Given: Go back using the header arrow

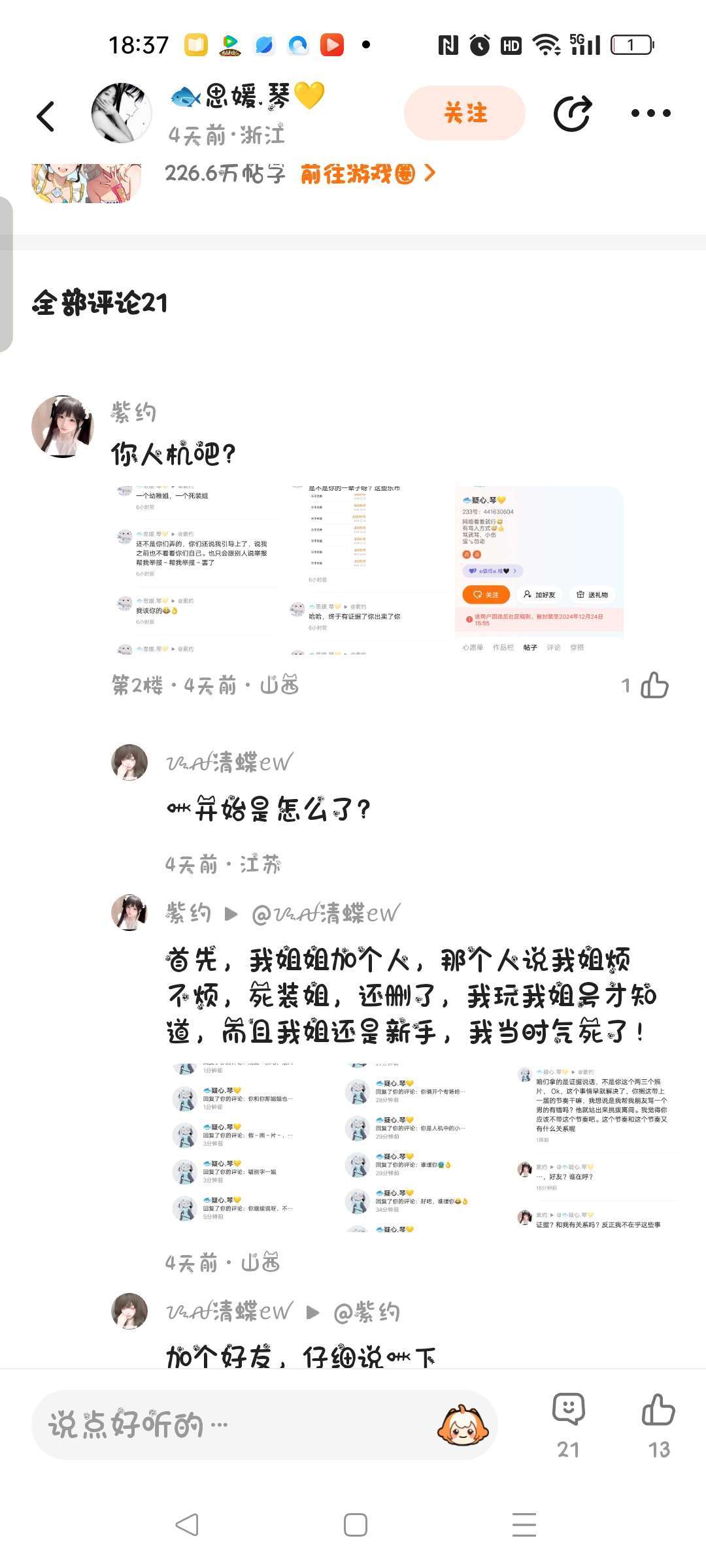Looking at the screenshot, I should click(x=45, y=116).
